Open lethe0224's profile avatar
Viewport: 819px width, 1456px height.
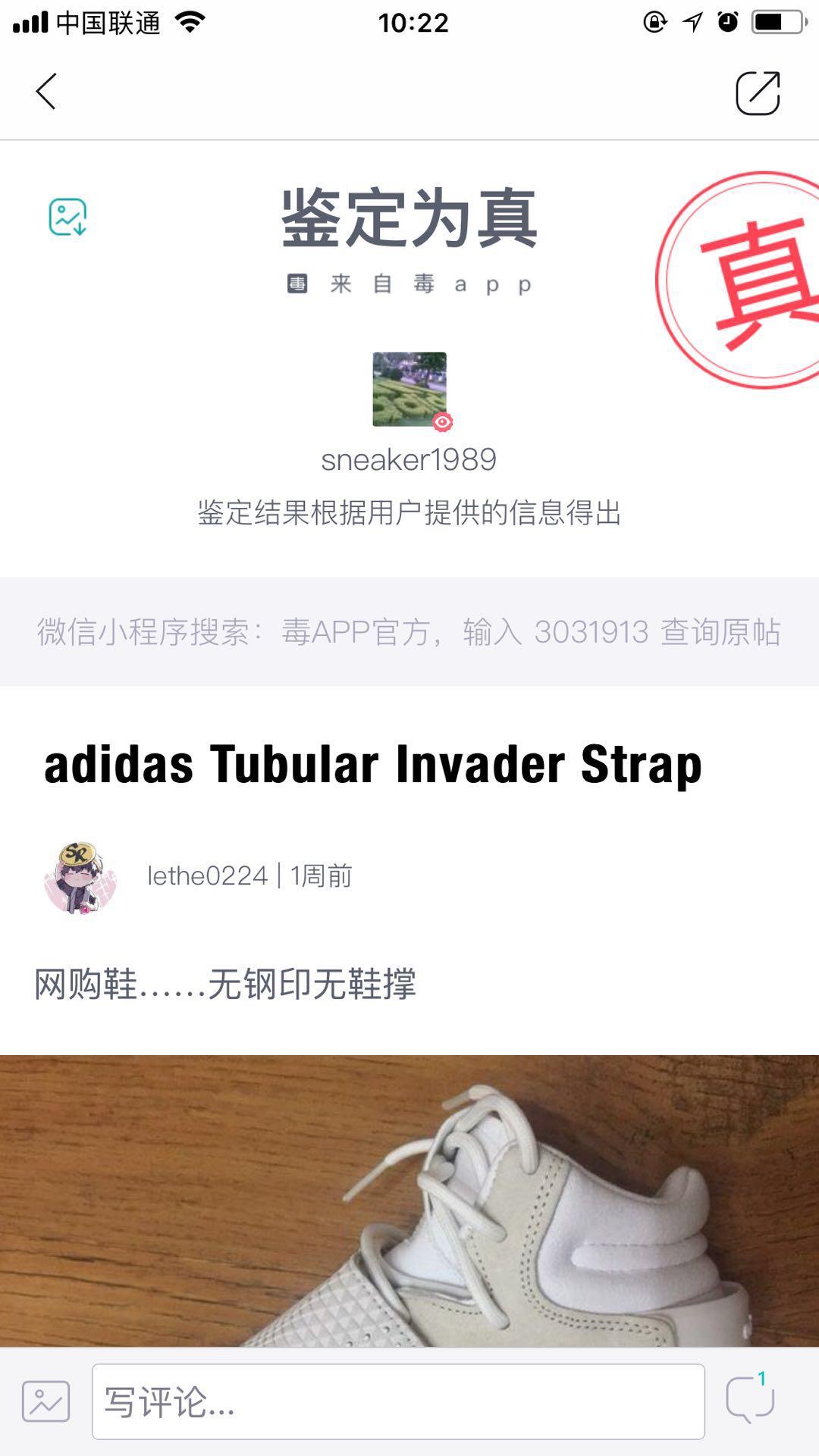coord(80,877)
